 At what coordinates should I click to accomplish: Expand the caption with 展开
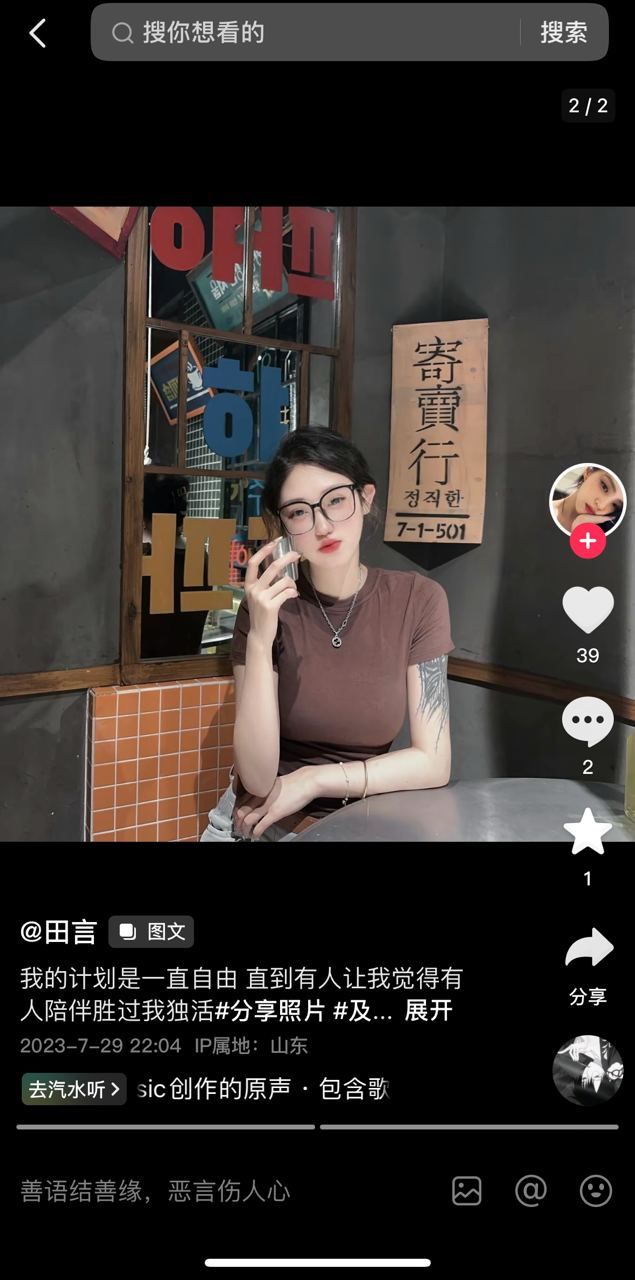point(428,1011)
